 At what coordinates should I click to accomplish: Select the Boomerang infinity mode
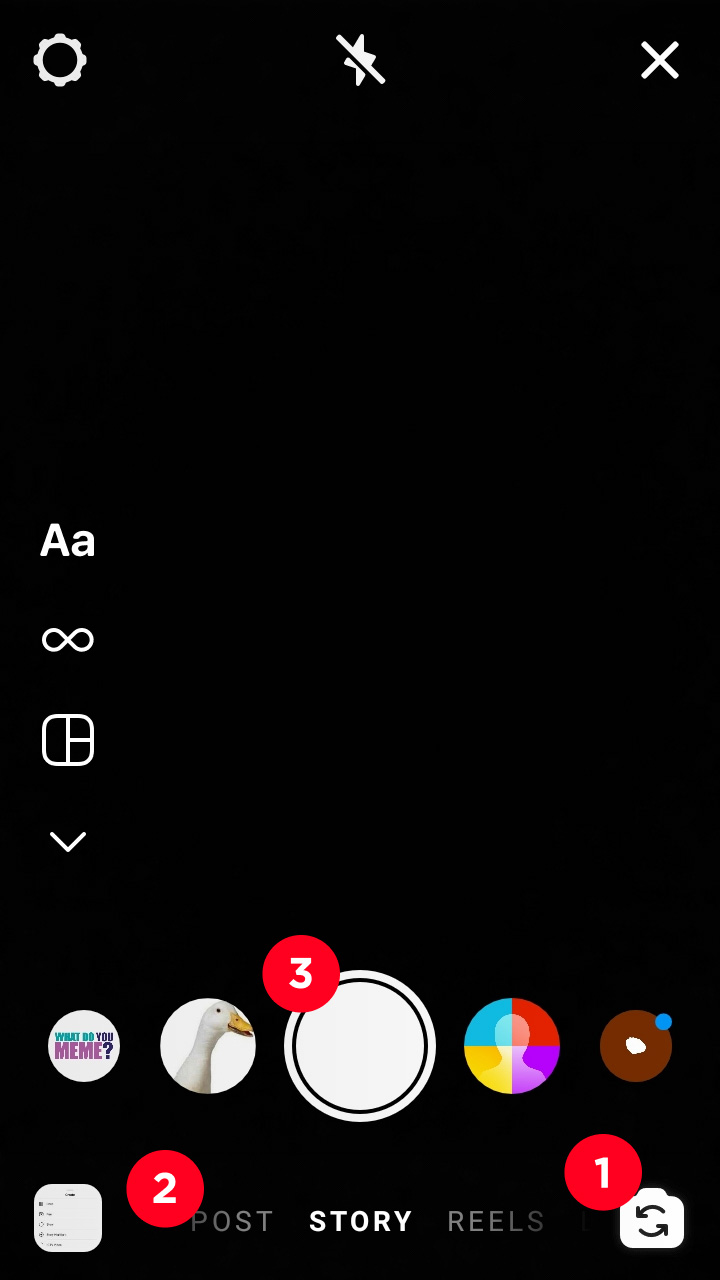(x=68, y=640)
